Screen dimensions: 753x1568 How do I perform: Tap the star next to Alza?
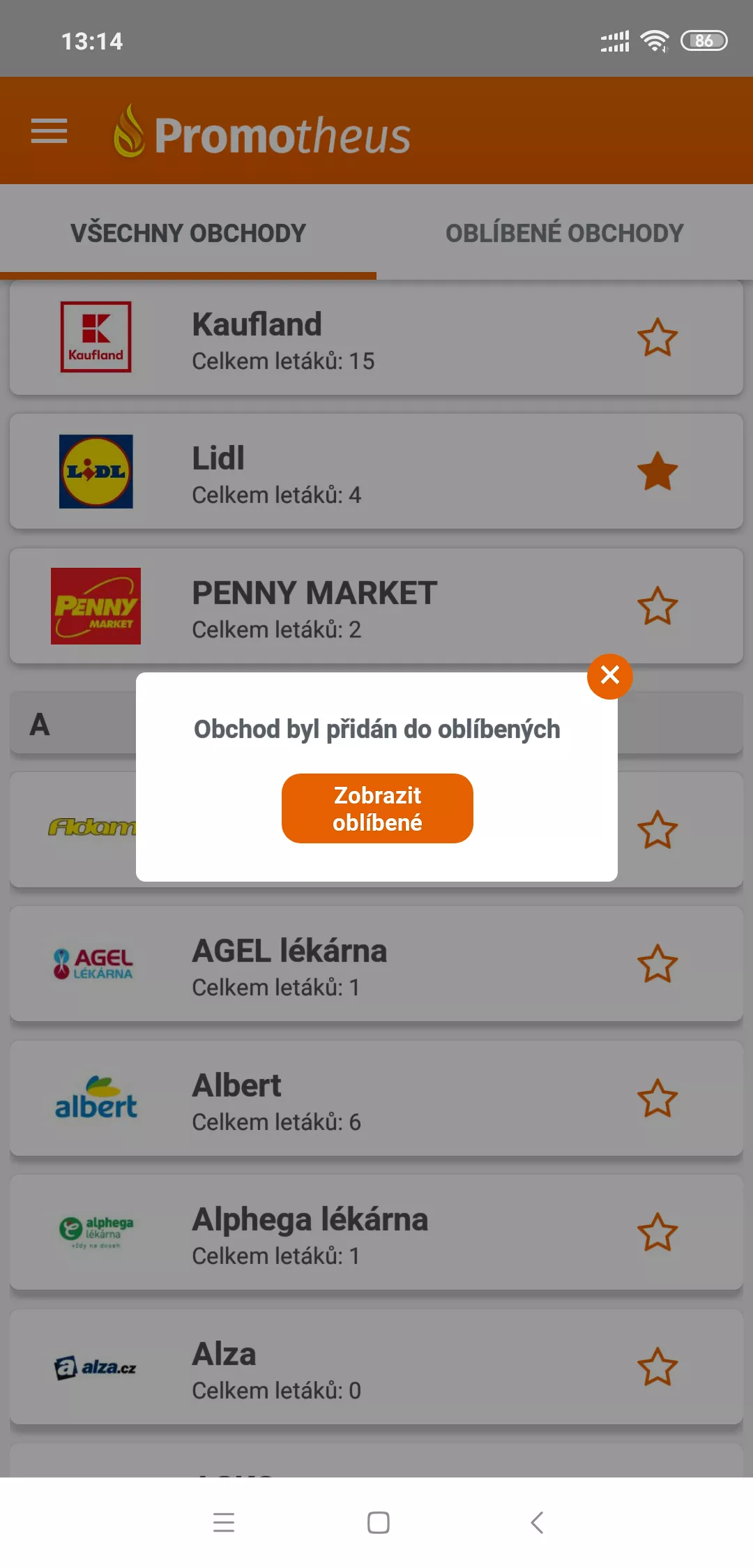tap(657, 1367)
